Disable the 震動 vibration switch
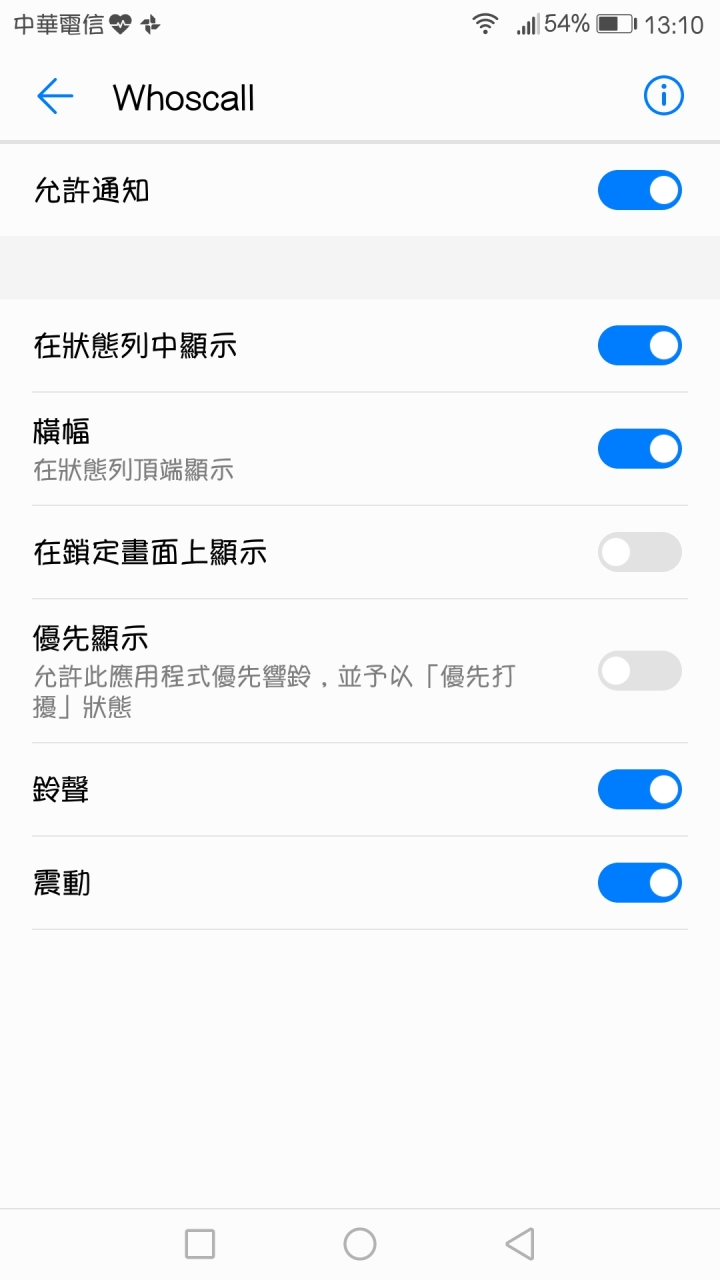This screenshot has height=1280, width=720. (x=640, y=883)
